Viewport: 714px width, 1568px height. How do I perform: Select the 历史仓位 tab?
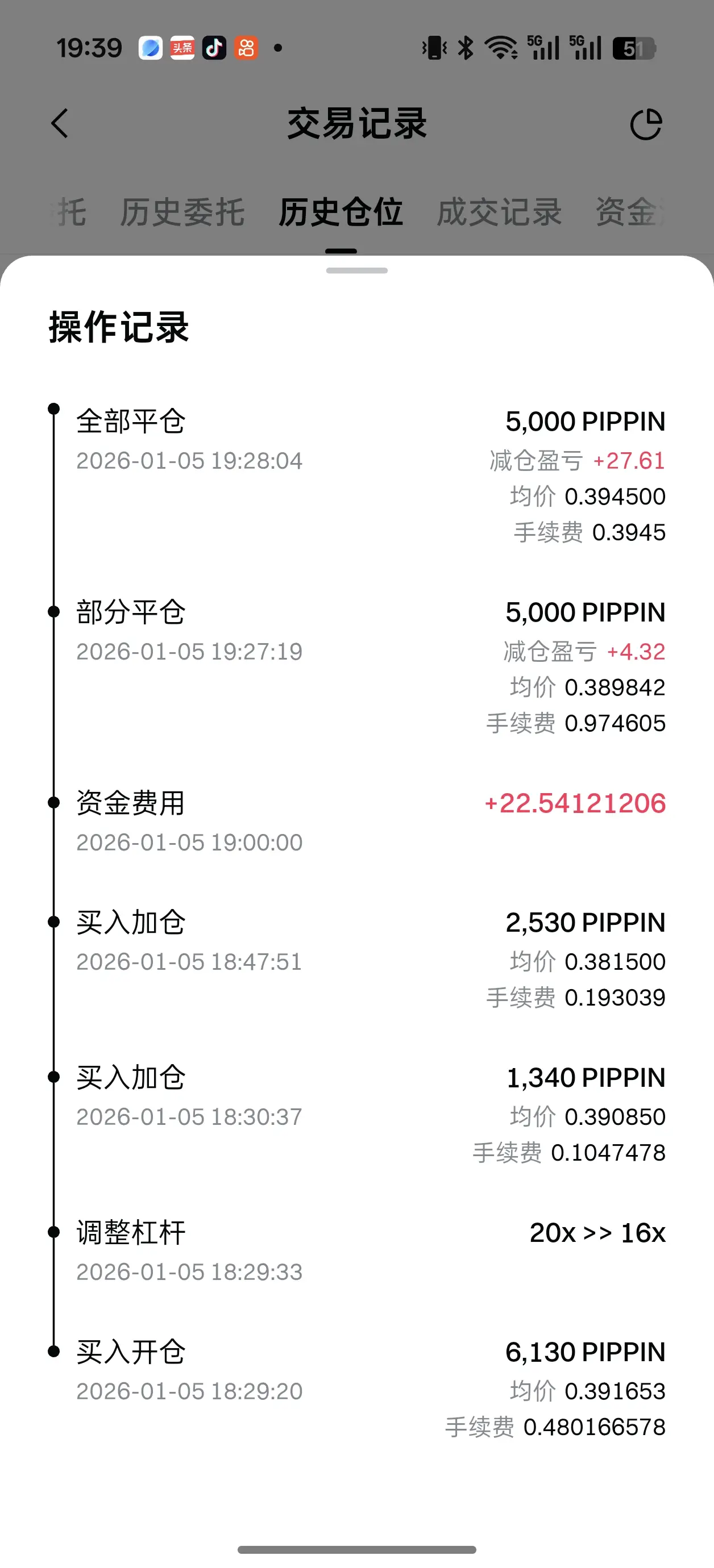341,212
